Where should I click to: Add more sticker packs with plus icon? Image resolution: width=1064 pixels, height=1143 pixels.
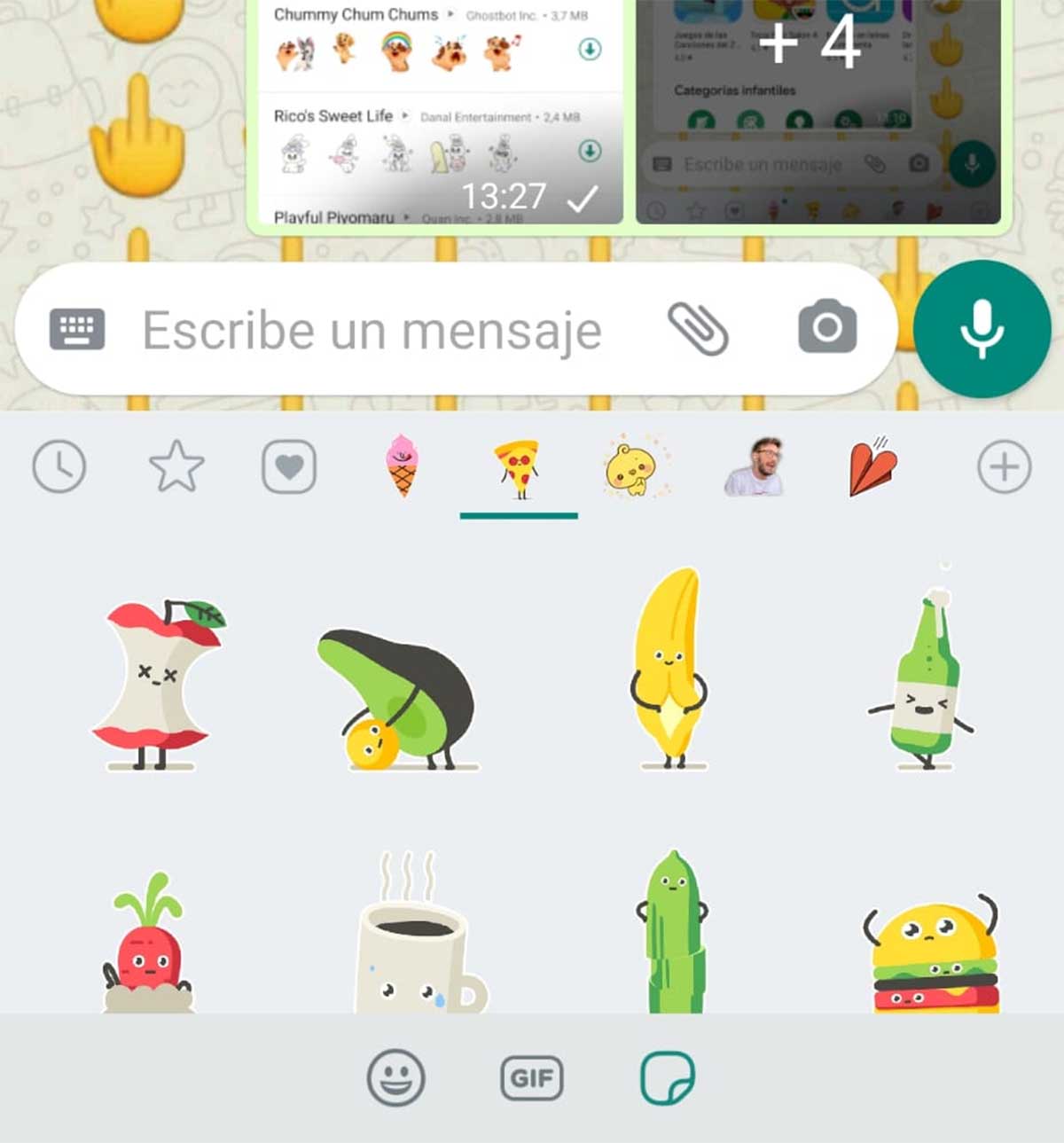tap(1004, 466)
